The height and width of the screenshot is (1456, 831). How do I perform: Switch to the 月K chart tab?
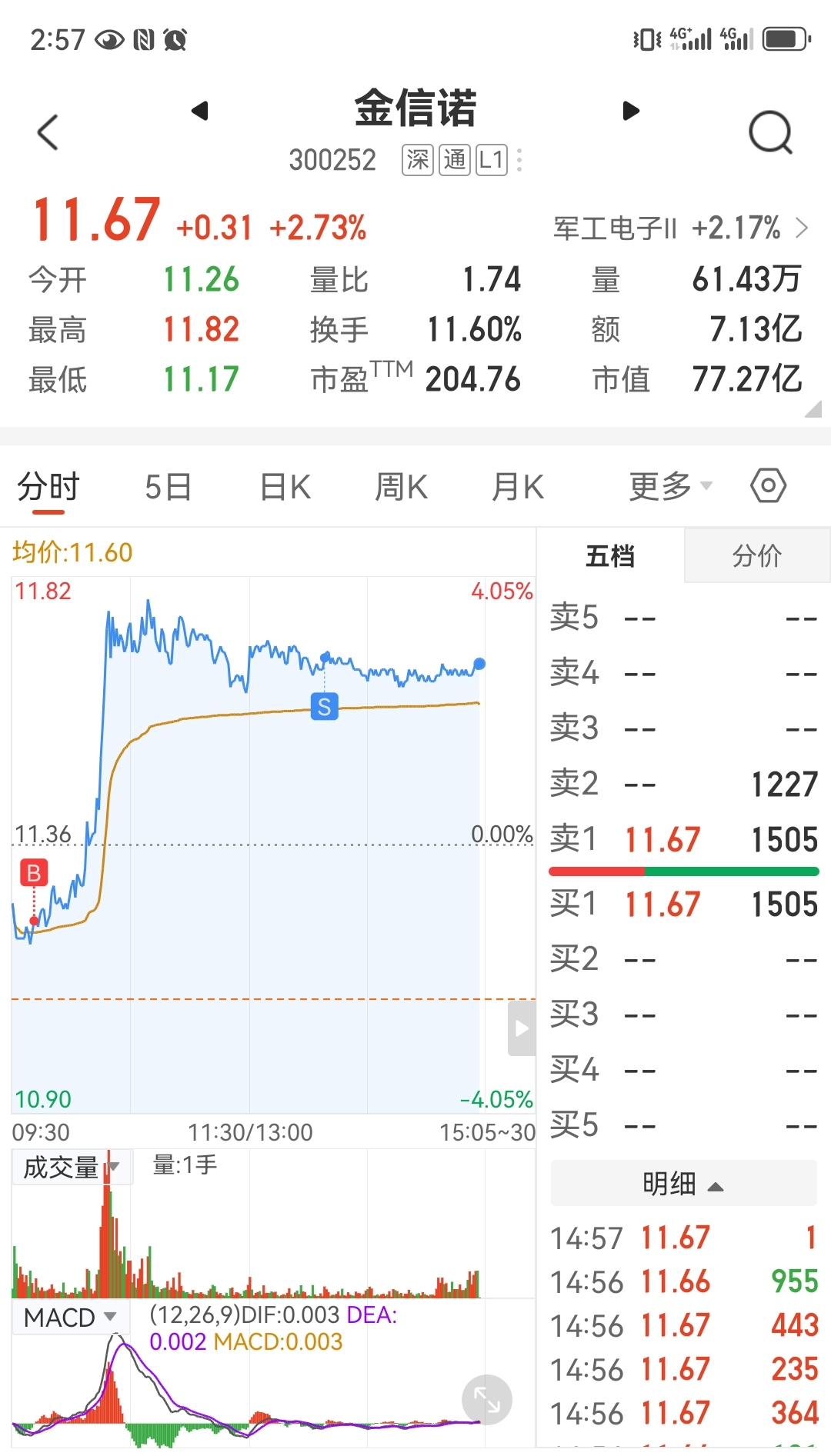click(x=518, y=487)
